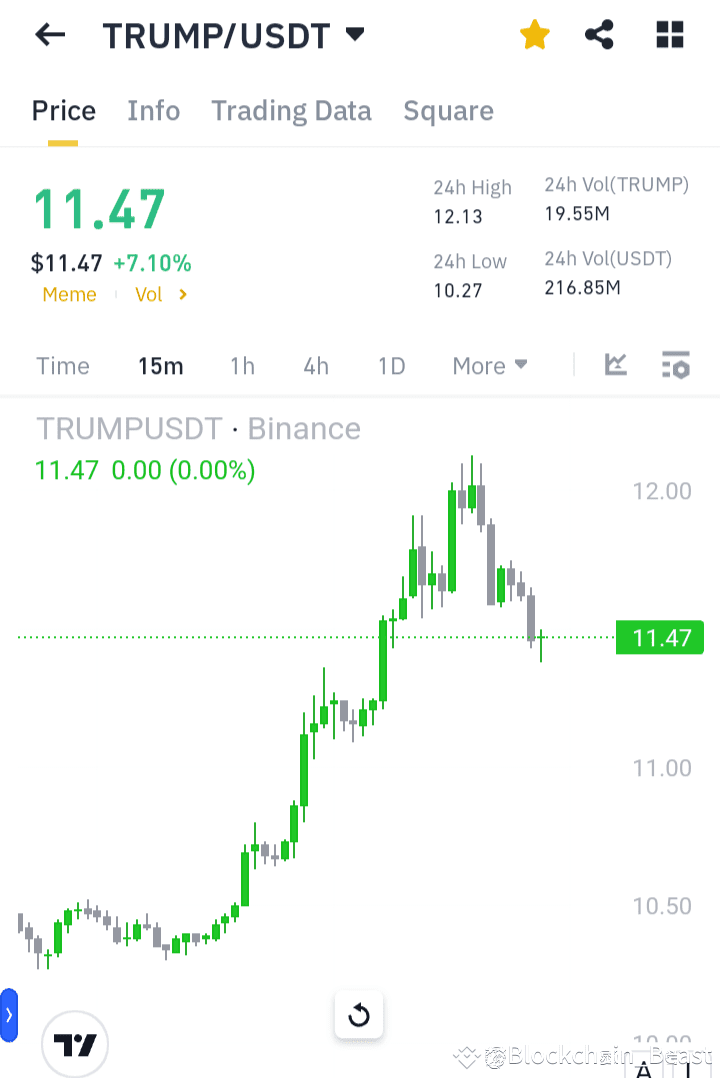720x1078 pixels.
Task: Open the Trading Data tab
Action: click(291, 111)
